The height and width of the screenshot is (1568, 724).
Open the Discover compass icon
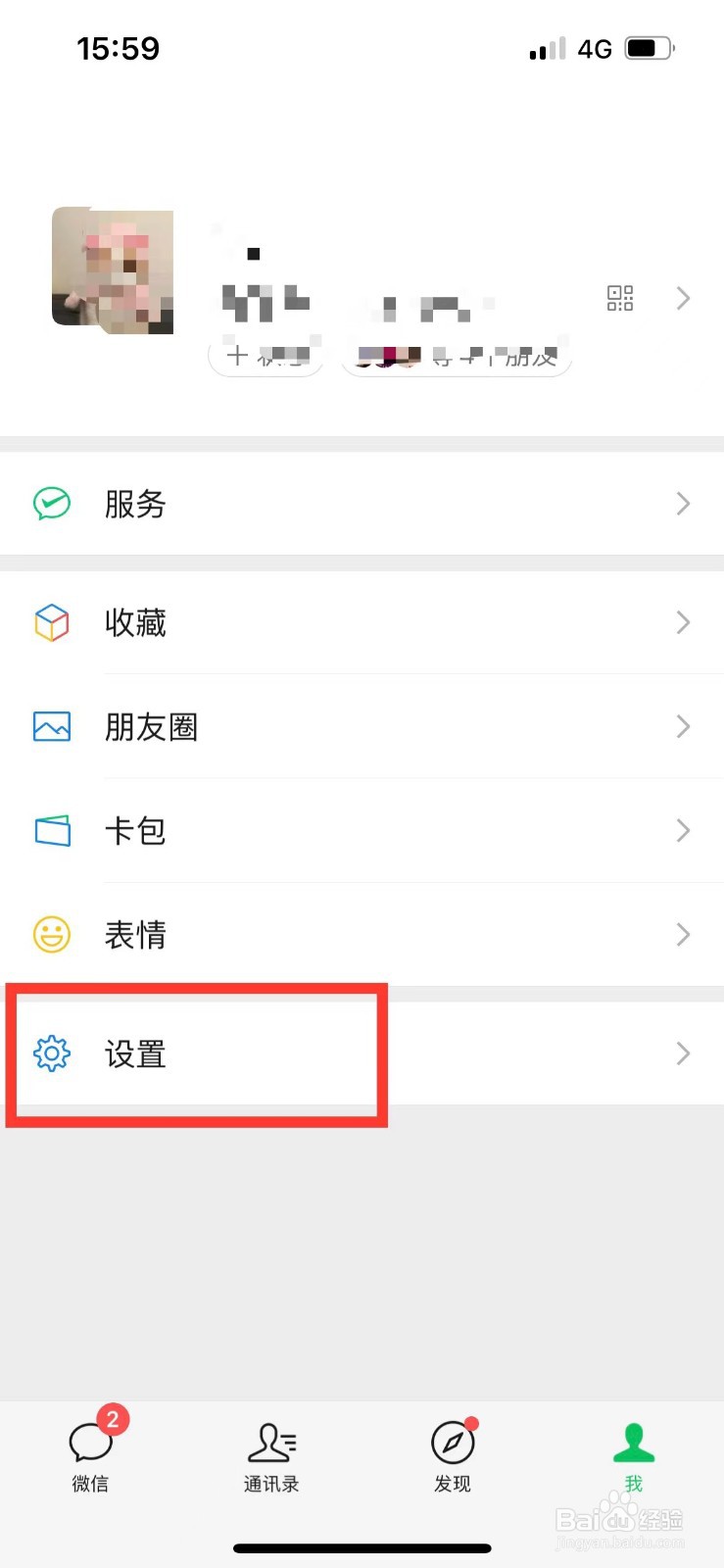click(452, 1441)
